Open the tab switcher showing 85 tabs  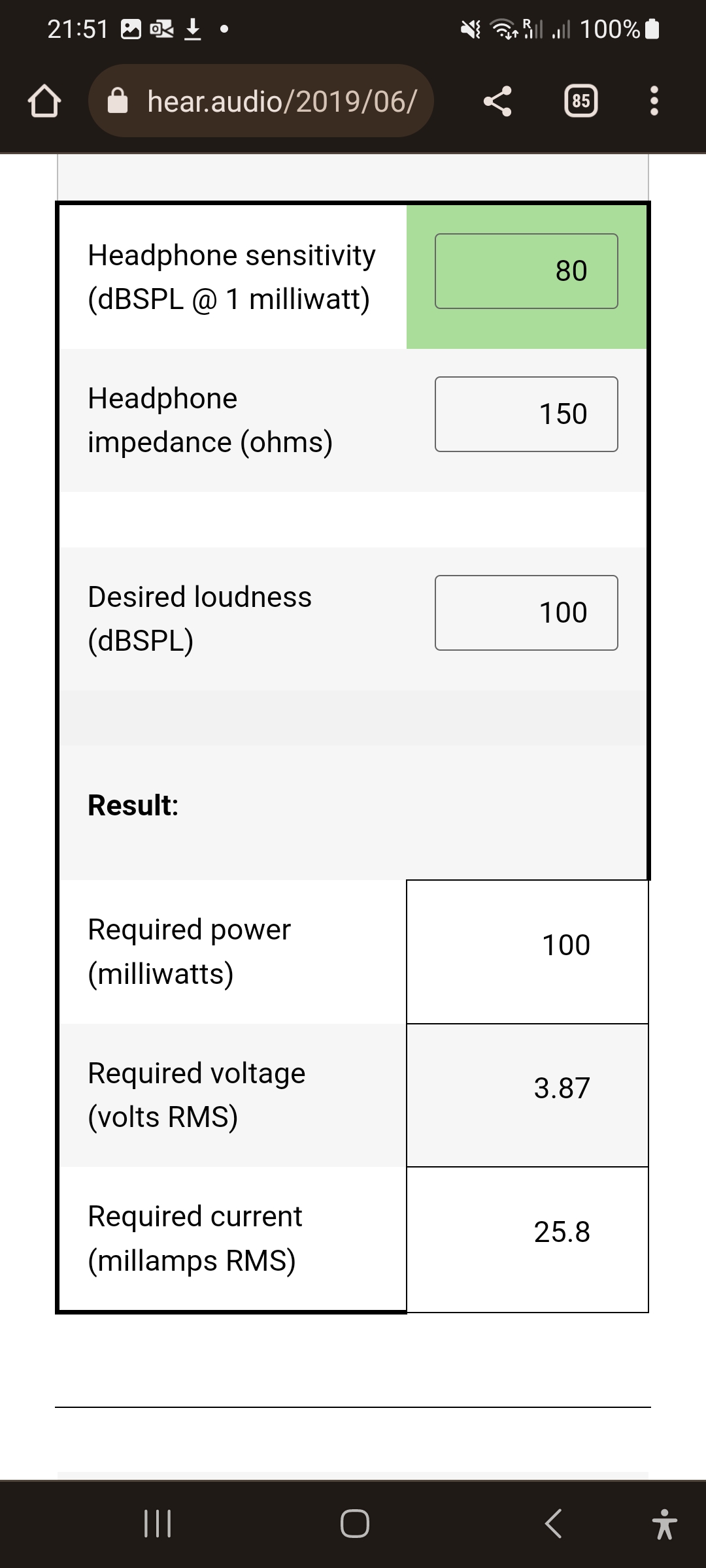580,101
